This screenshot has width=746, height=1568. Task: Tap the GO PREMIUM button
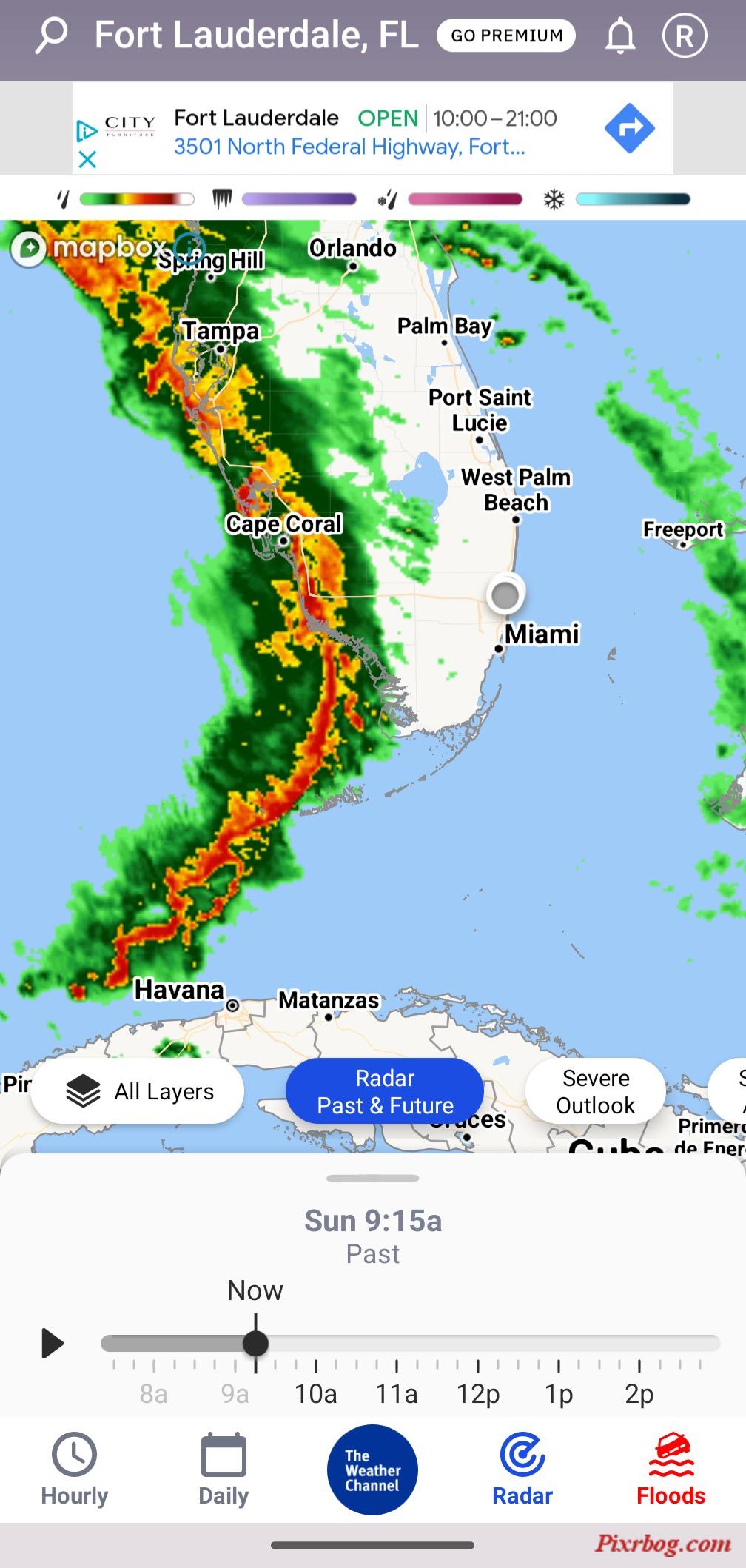pos(506,36)
